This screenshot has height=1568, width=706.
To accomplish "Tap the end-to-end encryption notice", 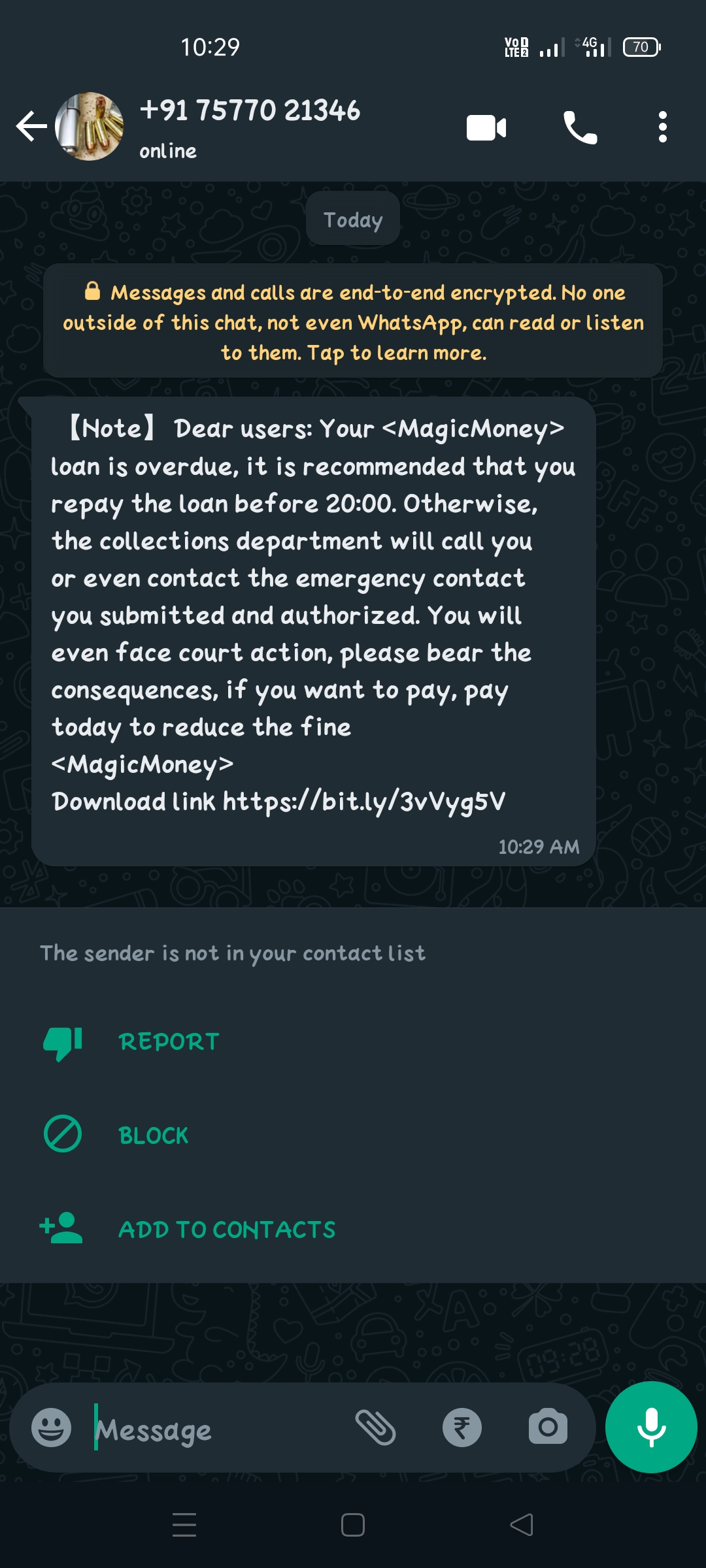I will click(353, 322).
